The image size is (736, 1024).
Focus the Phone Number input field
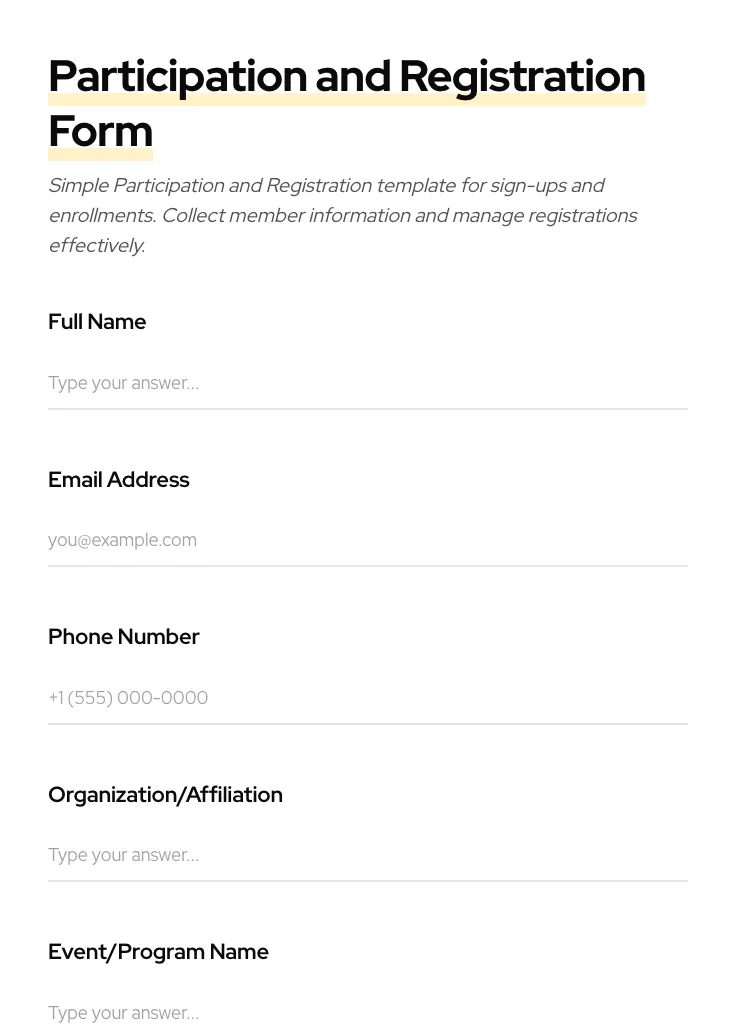[x=368, y=698]
